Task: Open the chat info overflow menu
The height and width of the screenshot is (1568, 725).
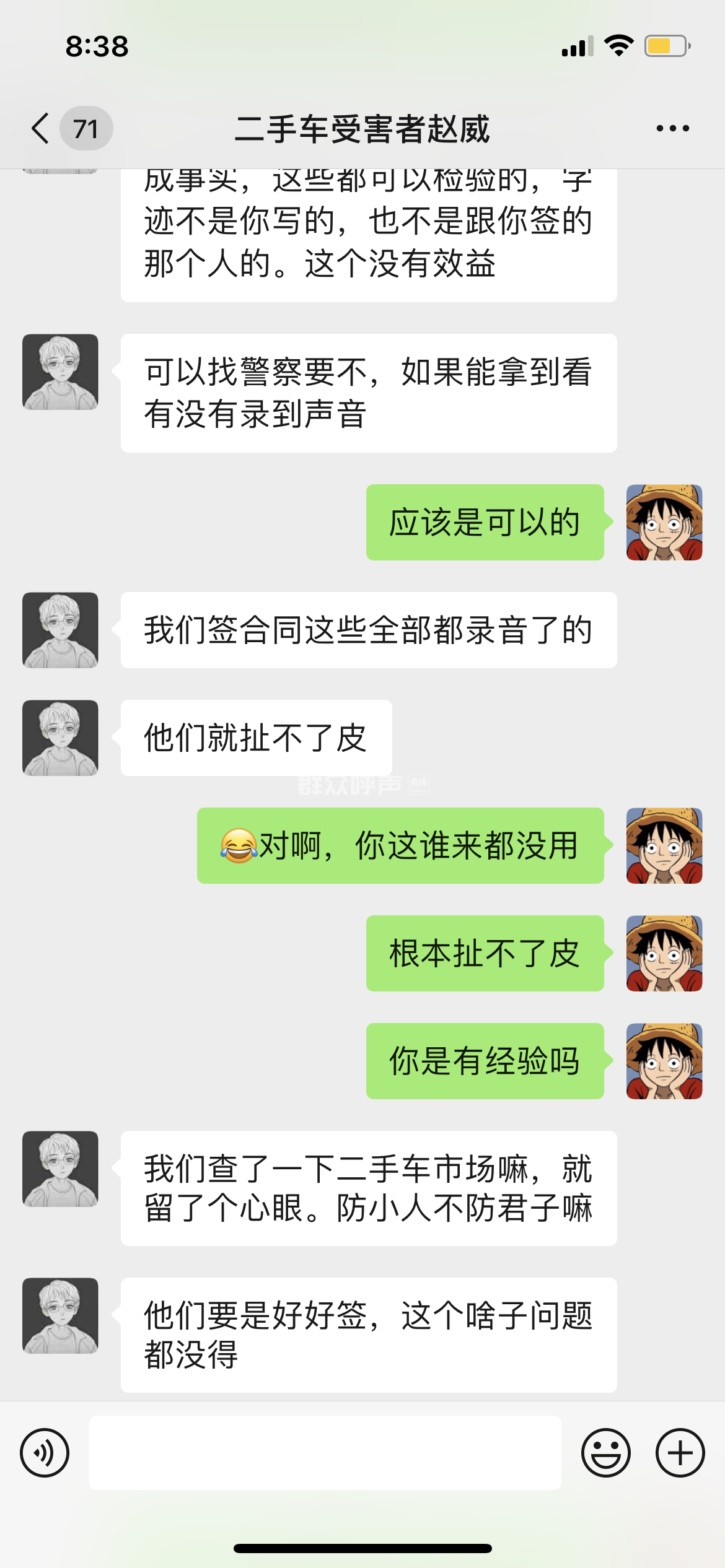Action: (x=672, y=129)
